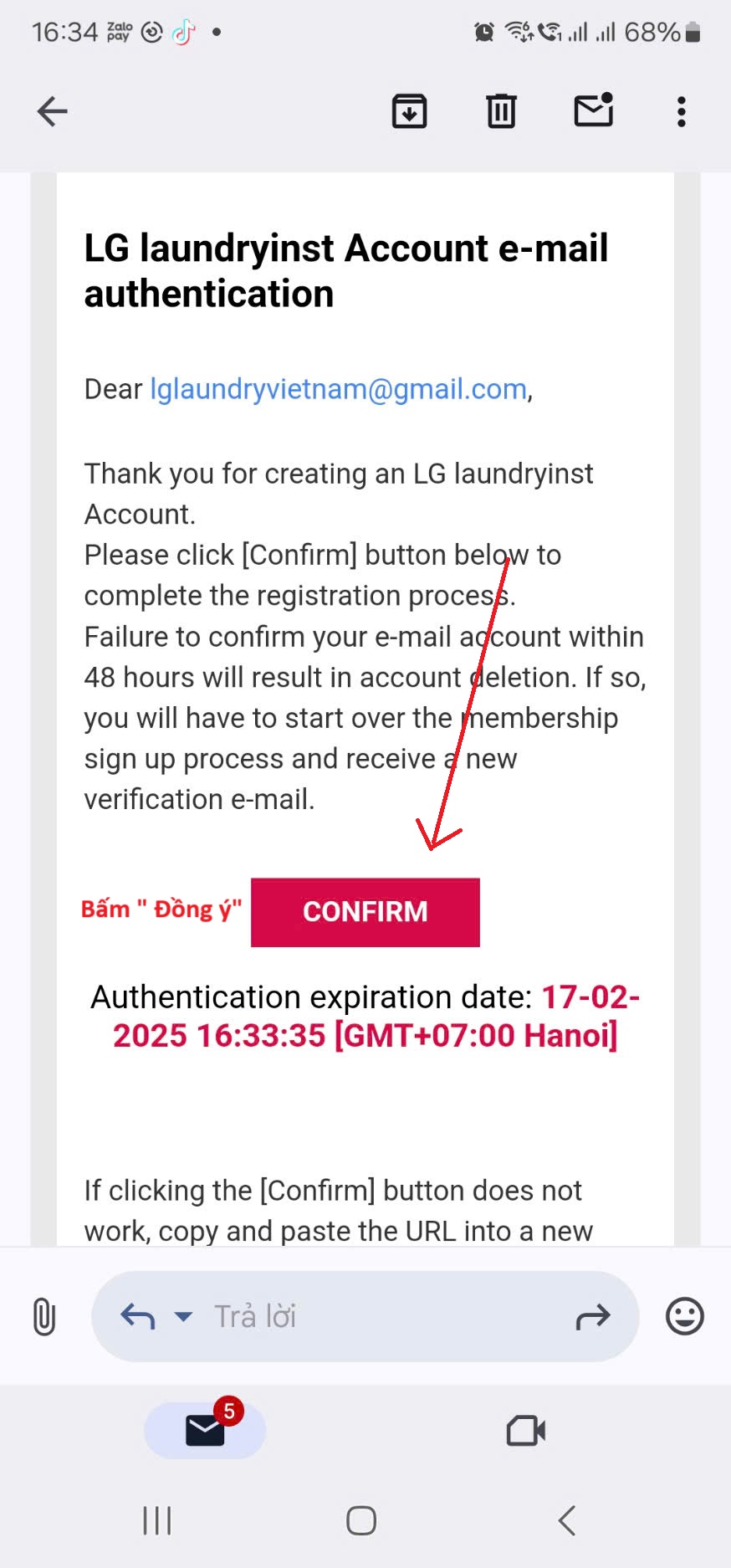The width and height of the screenshot is (731, 1568).
Task: Open the lglaundryvietnam@gmail.com link
Action: click(x=338, y=389)
